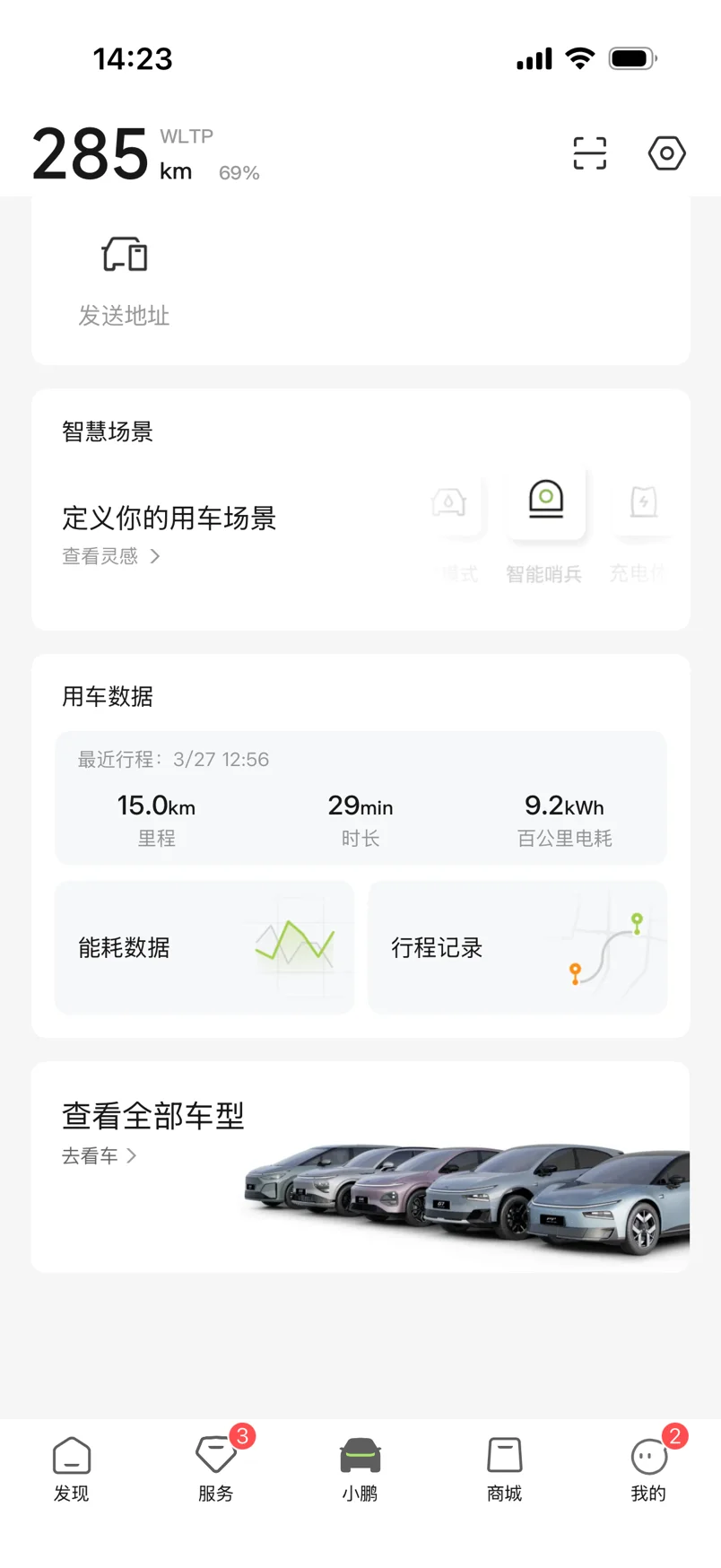Open the hexagon settings icon

(x=666, y=153)
